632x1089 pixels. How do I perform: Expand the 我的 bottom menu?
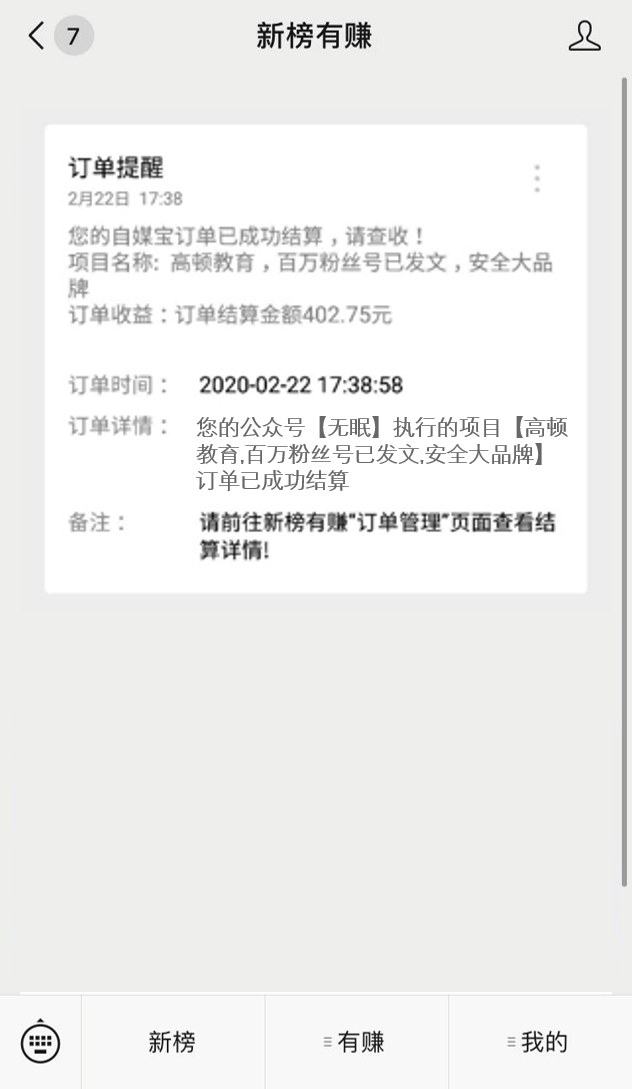(540, 1042)
